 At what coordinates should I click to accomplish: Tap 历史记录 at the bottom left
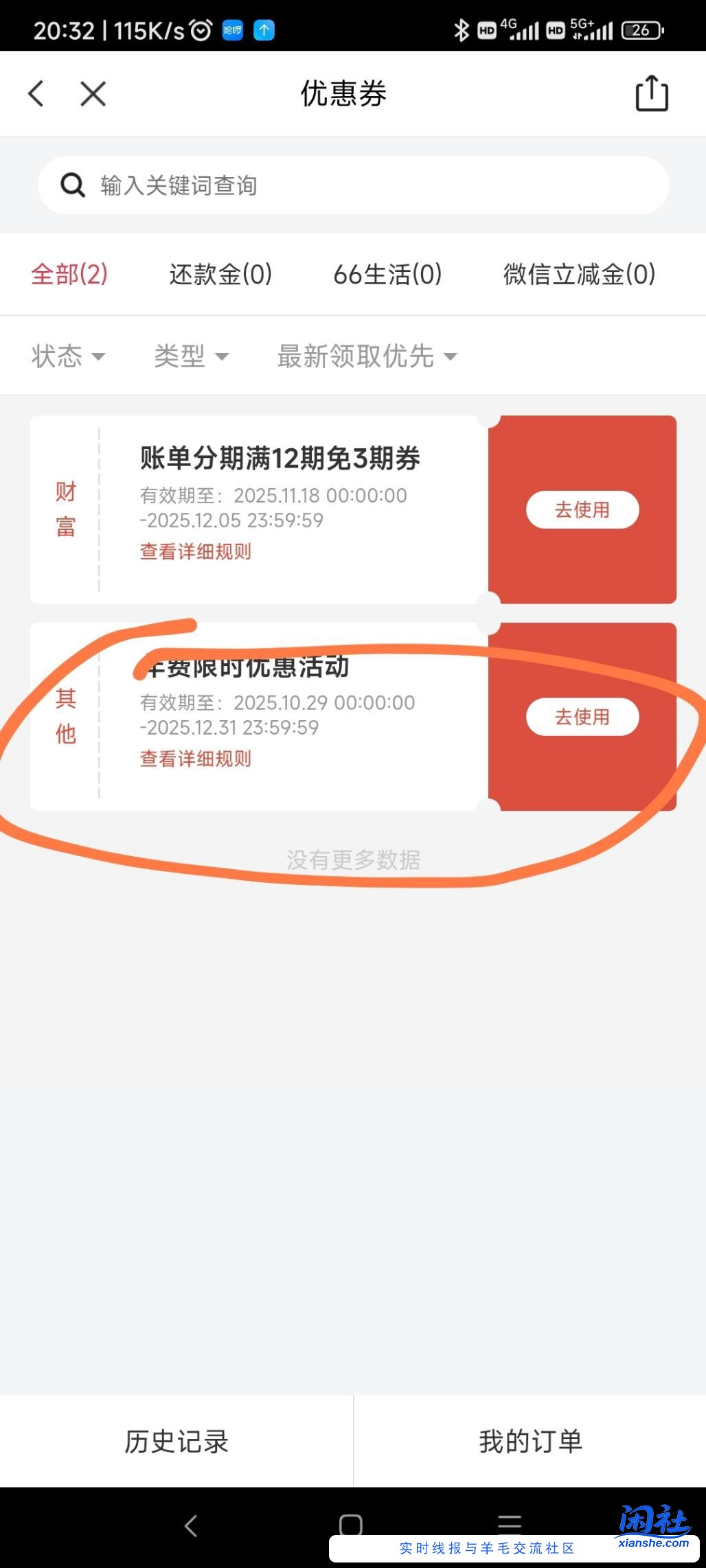pos(176,1442)
